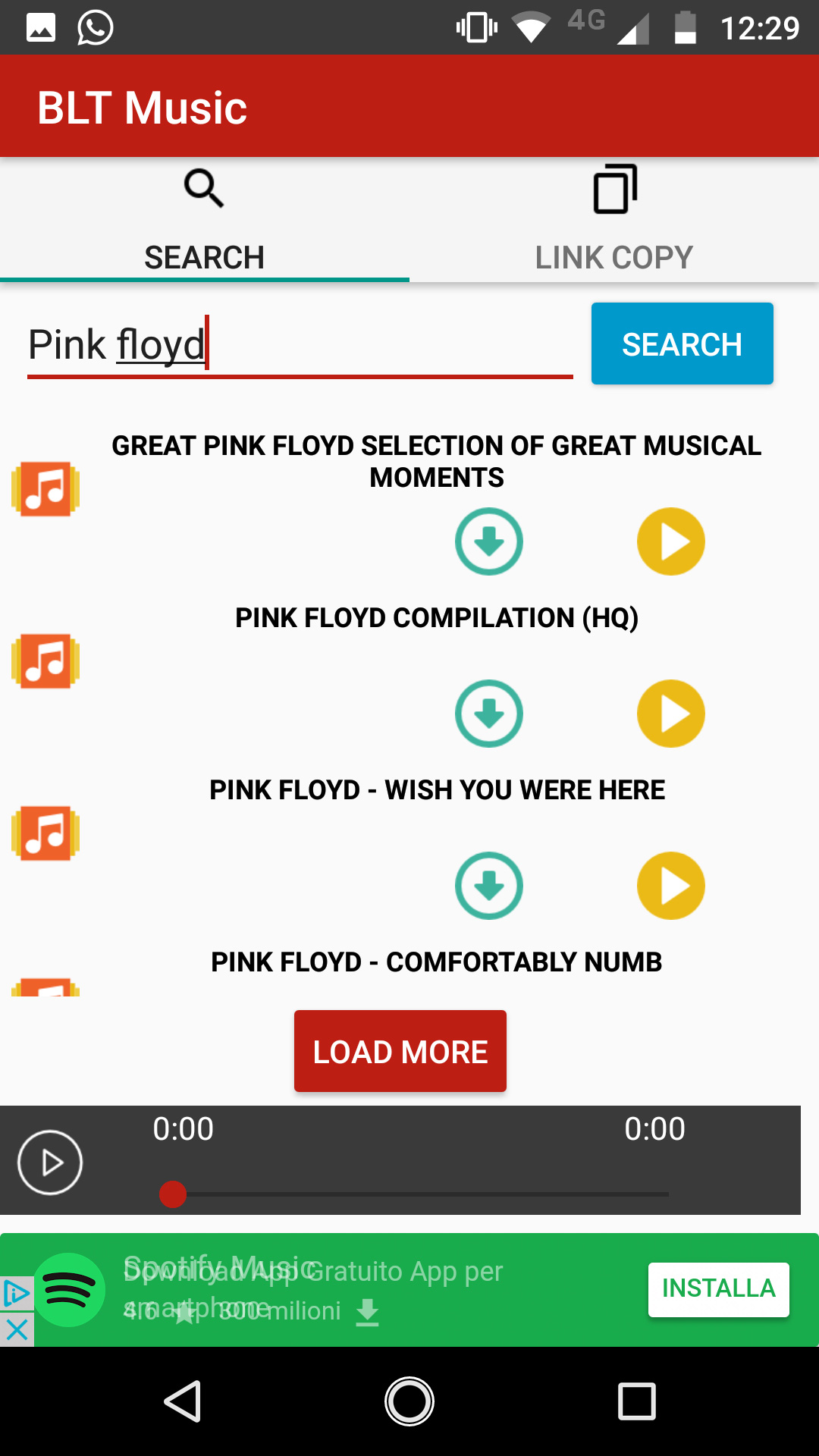819x1456 pixels.
Task: Open Pink Floyd - Comfortably Numb result
Action: coord(436,962)
